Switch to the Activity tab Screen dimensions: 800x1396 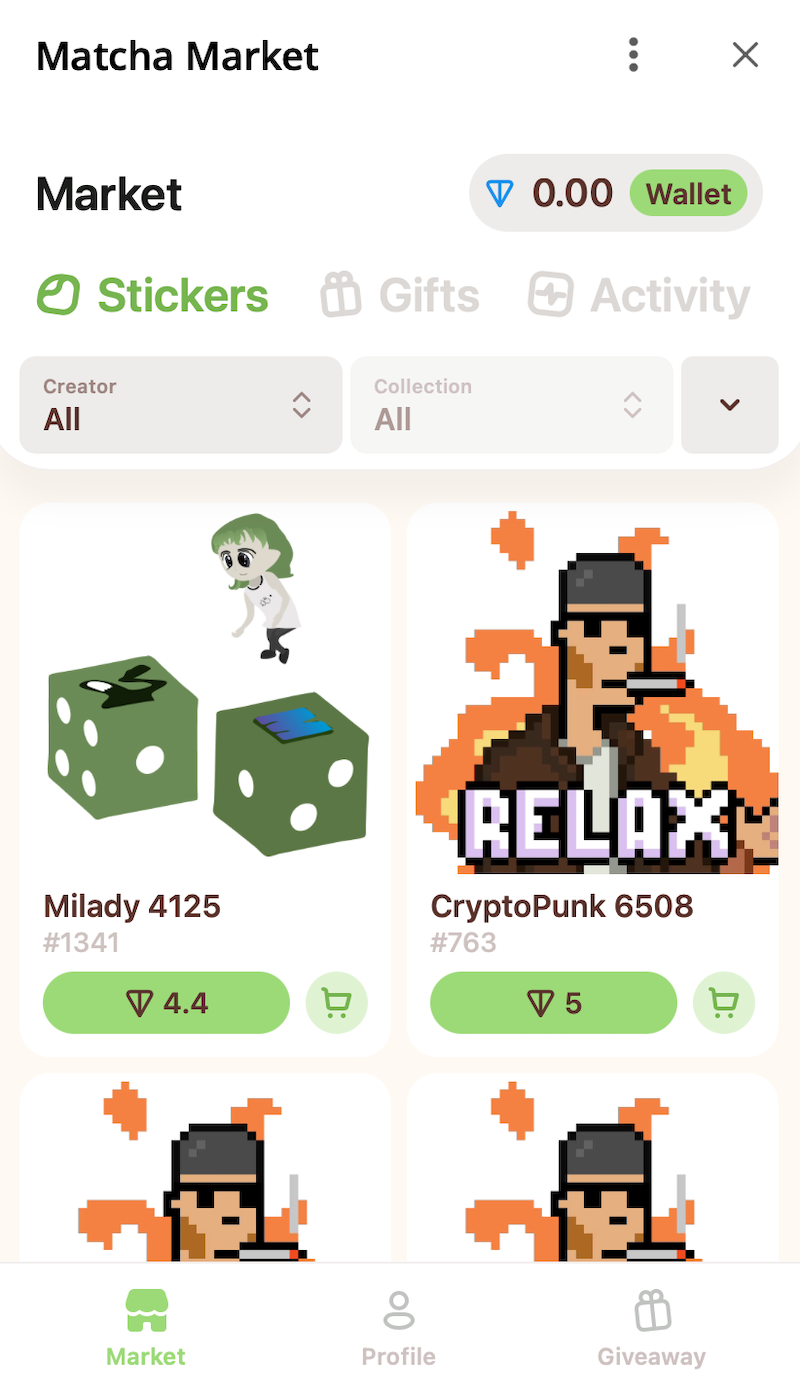(640, 296)
